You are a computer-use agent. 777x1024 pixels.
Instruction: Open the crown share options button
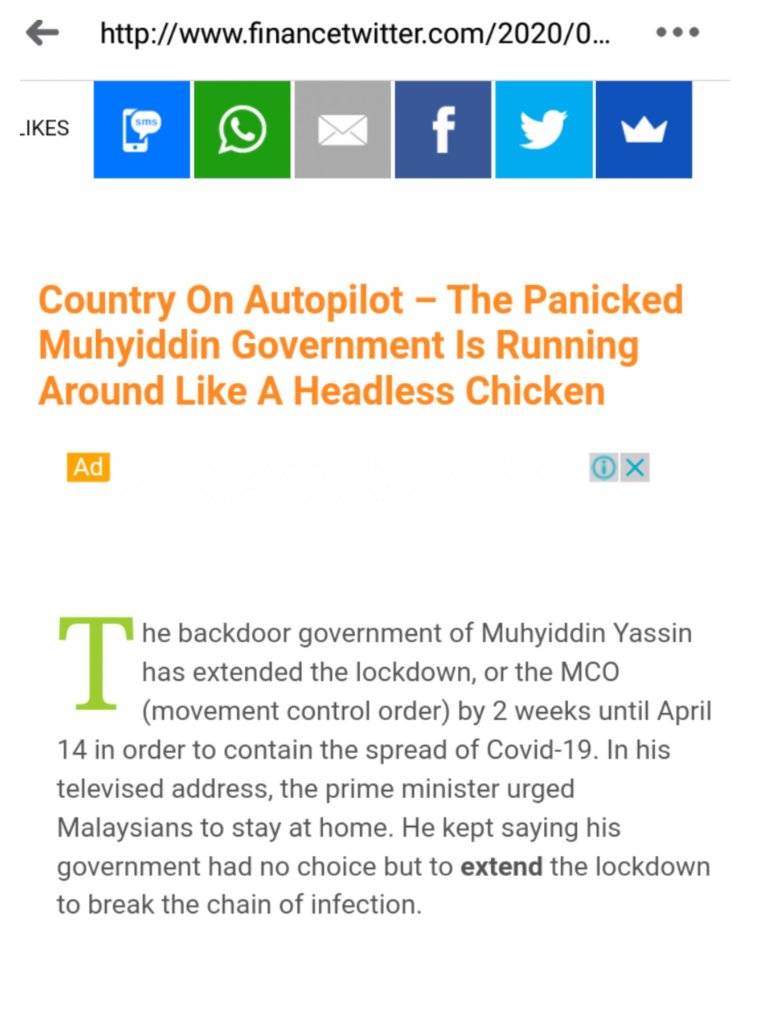(x=643, y=130)
